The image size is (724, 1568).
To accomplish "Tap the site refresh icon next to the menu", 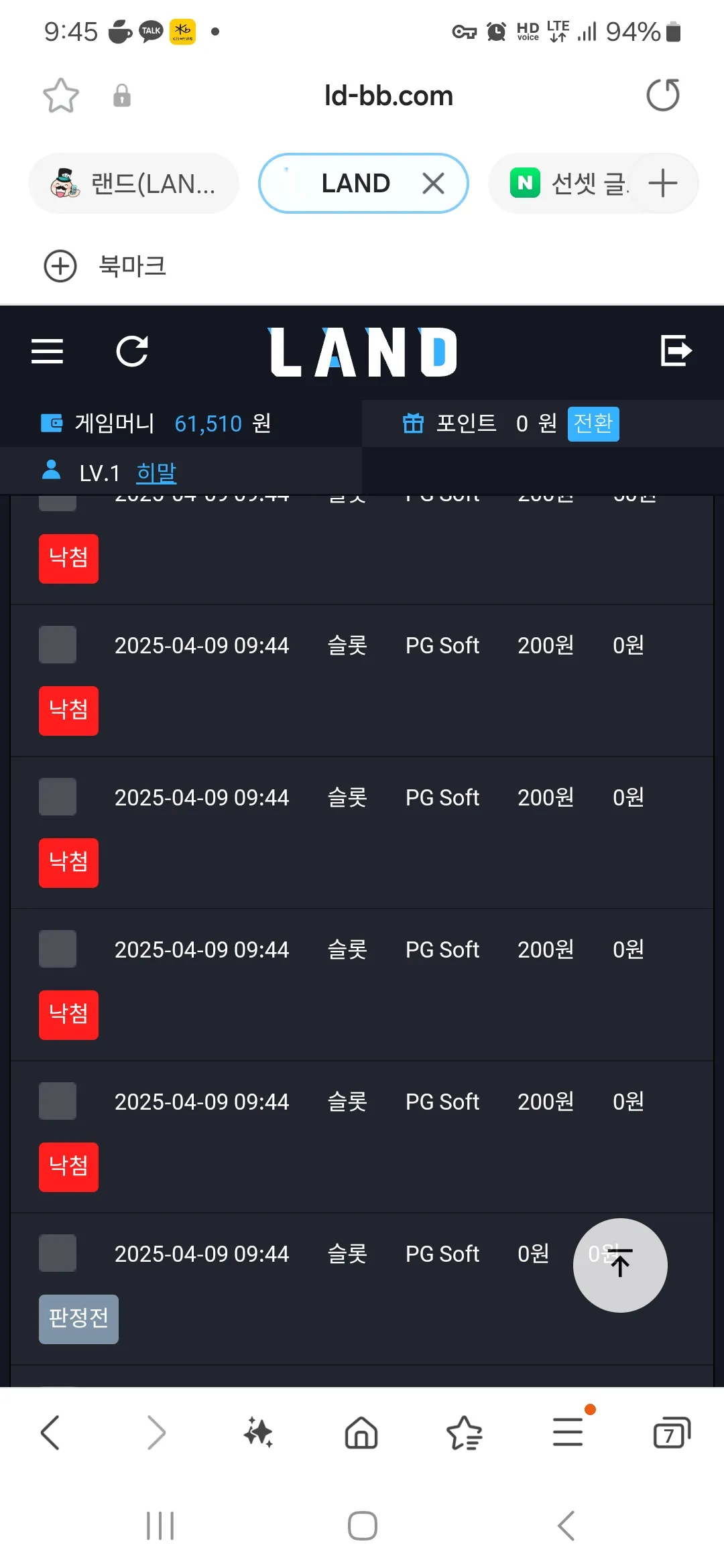I will [x=132, y=351].
